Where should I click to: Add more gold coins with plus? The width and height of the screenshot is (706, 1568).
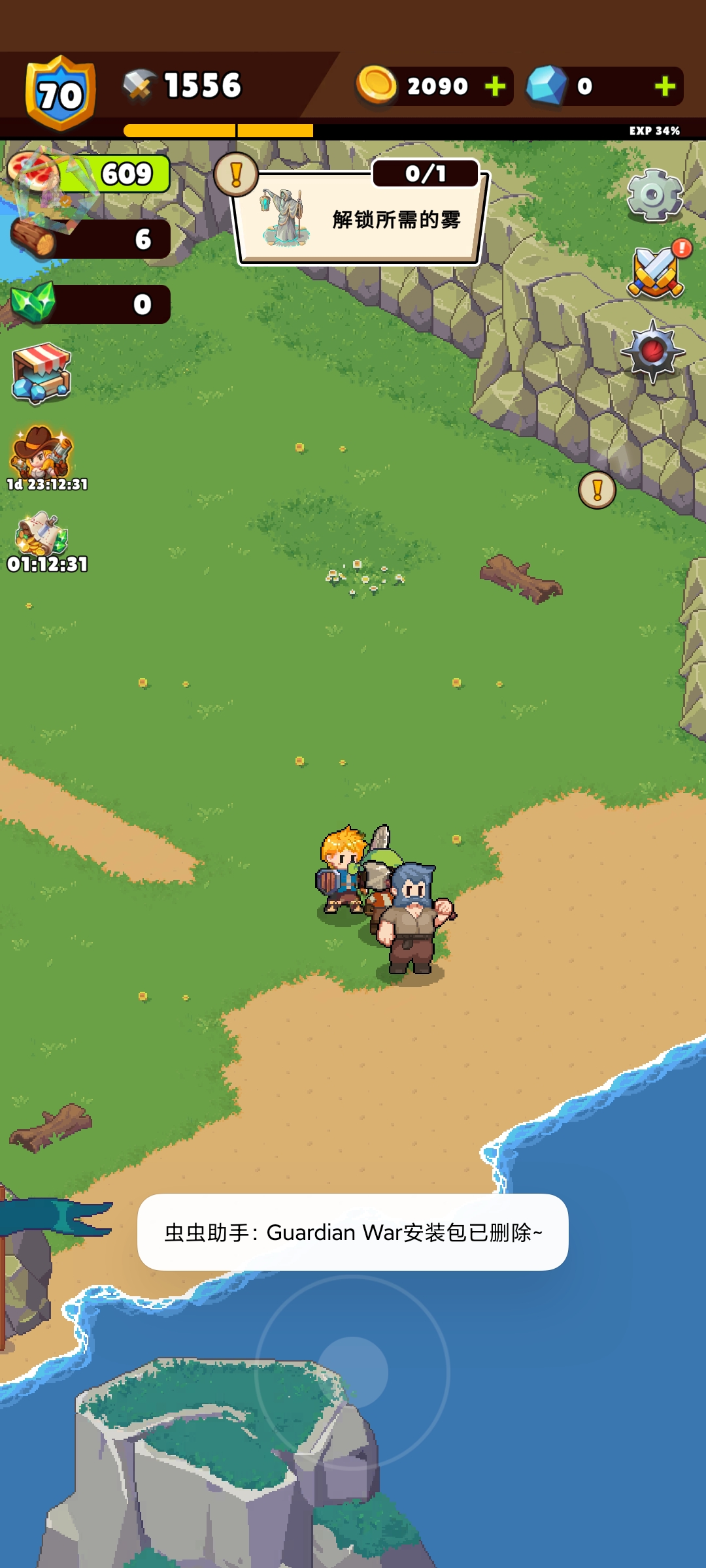click(x=496, y=86)
